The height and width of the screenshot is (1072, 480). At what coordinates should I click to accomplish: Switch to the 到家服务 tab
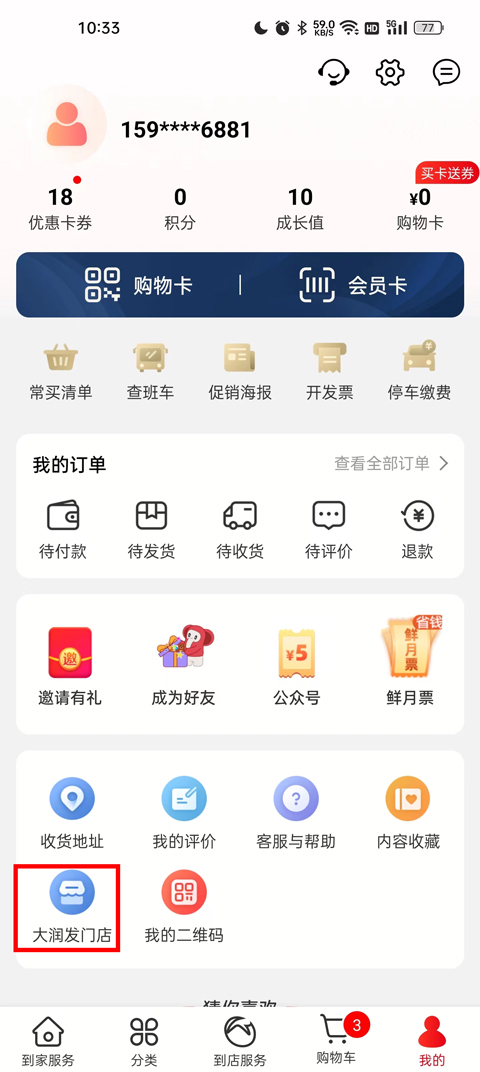(48, 1042)
